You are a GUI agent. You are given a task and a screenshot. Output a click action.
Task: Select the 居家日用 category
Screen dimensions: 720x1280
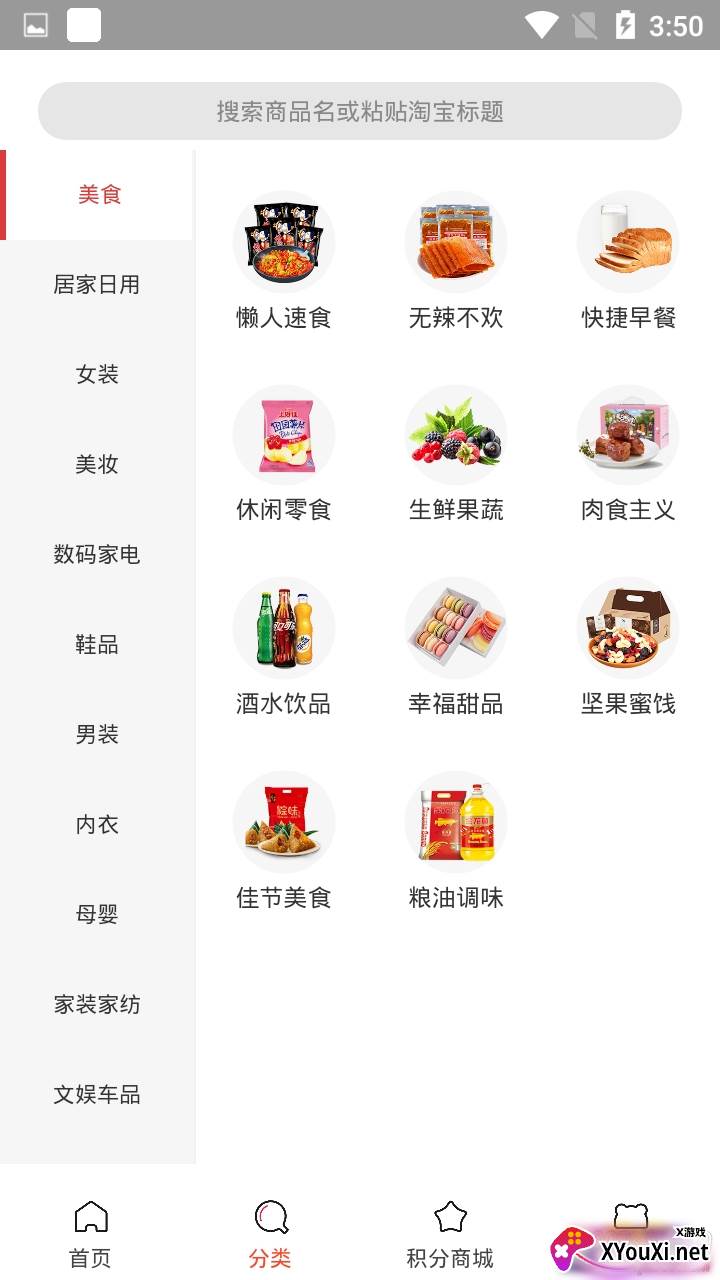pyautogui.click(x=97, y=285)
